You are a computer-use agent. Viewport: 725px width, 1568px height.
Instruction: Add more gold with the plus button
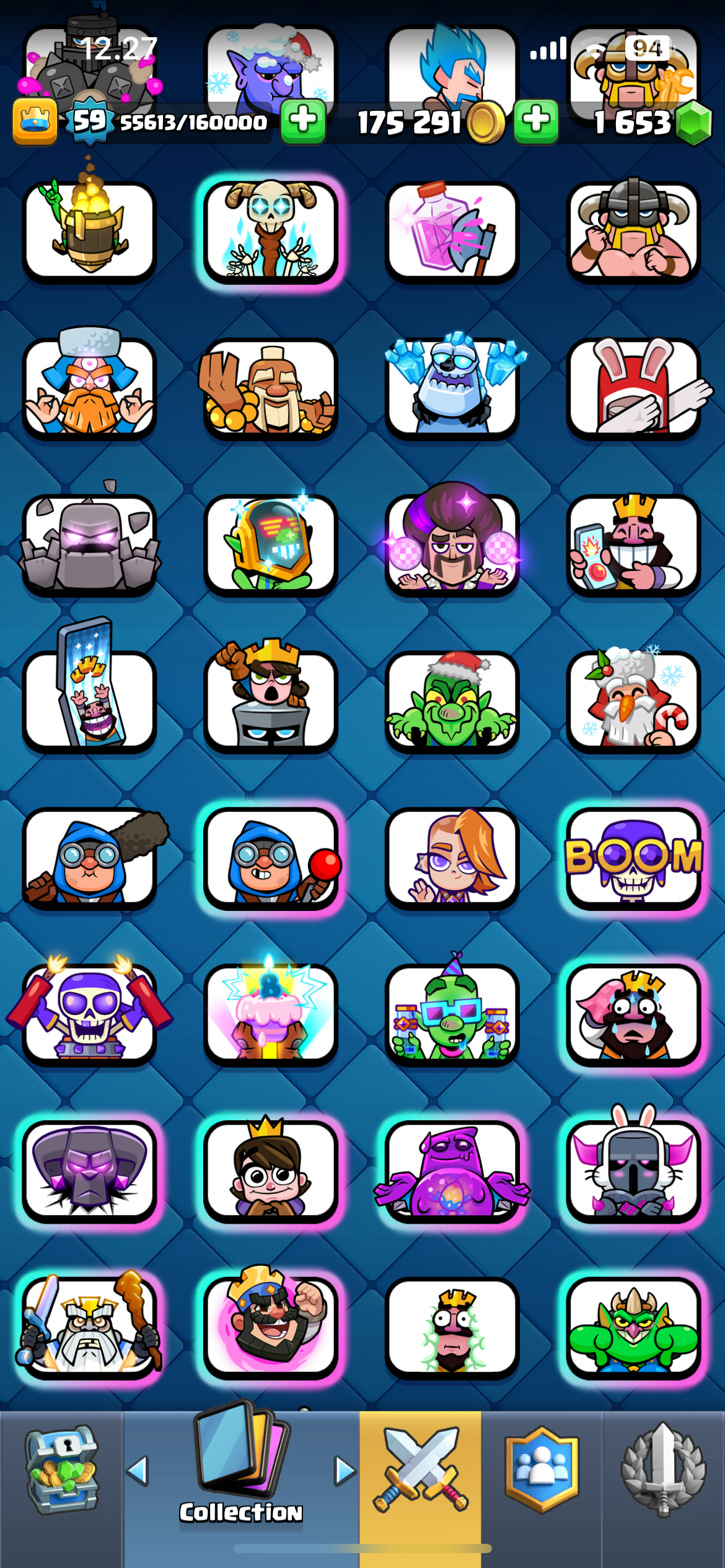[536, 121]
